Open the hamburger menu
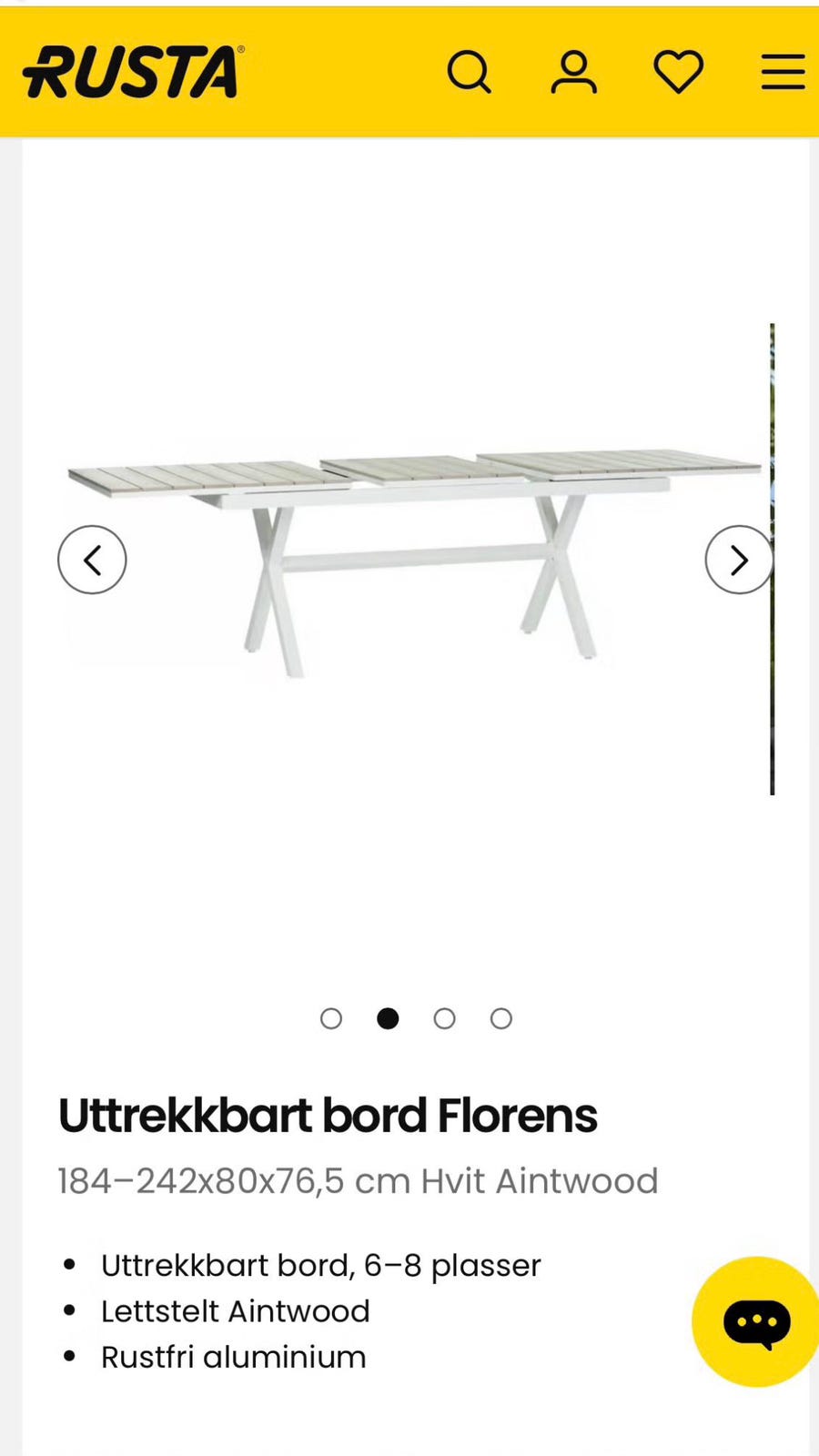Screen dimensions: 819x1456 coord(784,72)
